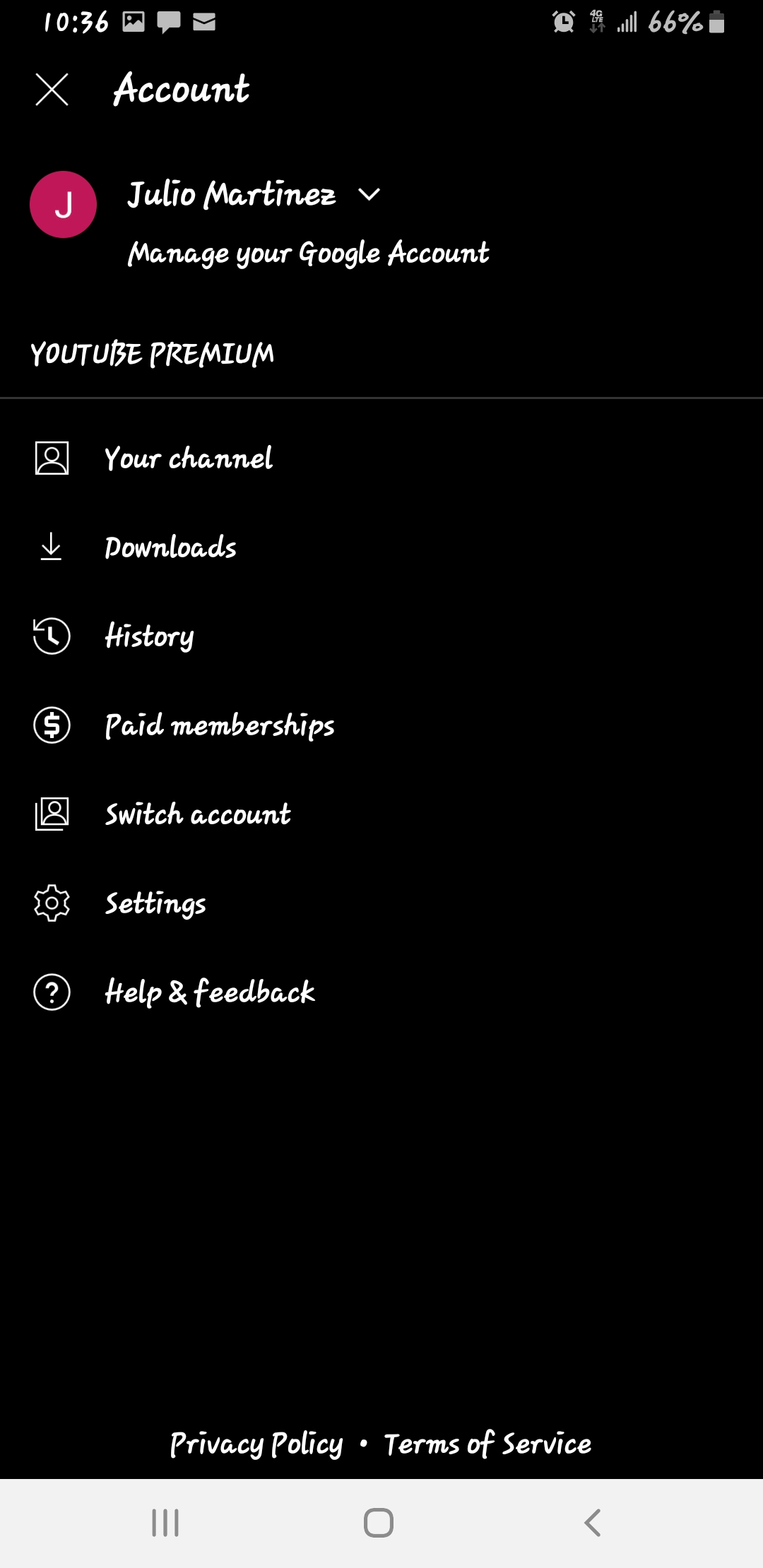Tap the system back button
The height and width of the screenshot is (1568, 763).
tap(593, 1523)
